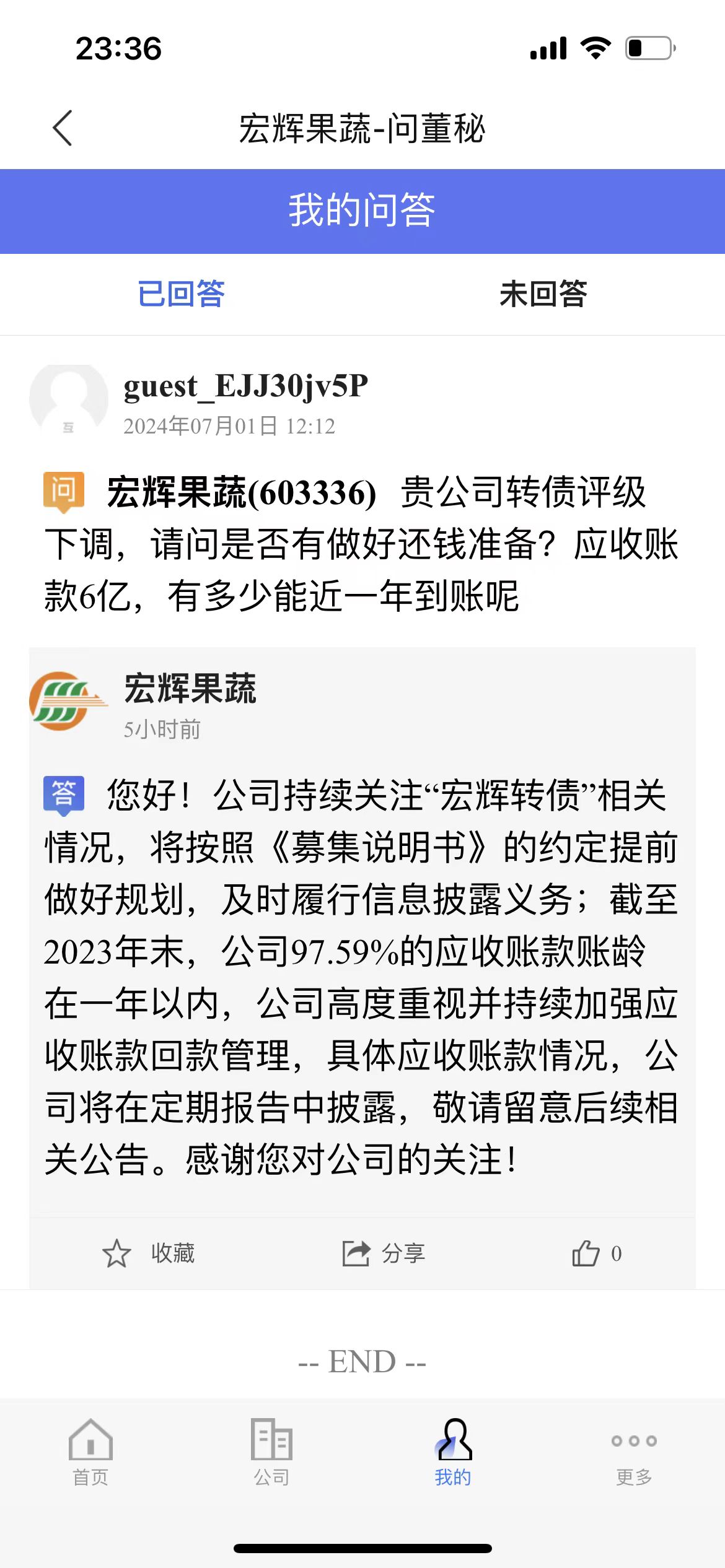Like the 宏辉果蔬 reply

(595, 1253)
